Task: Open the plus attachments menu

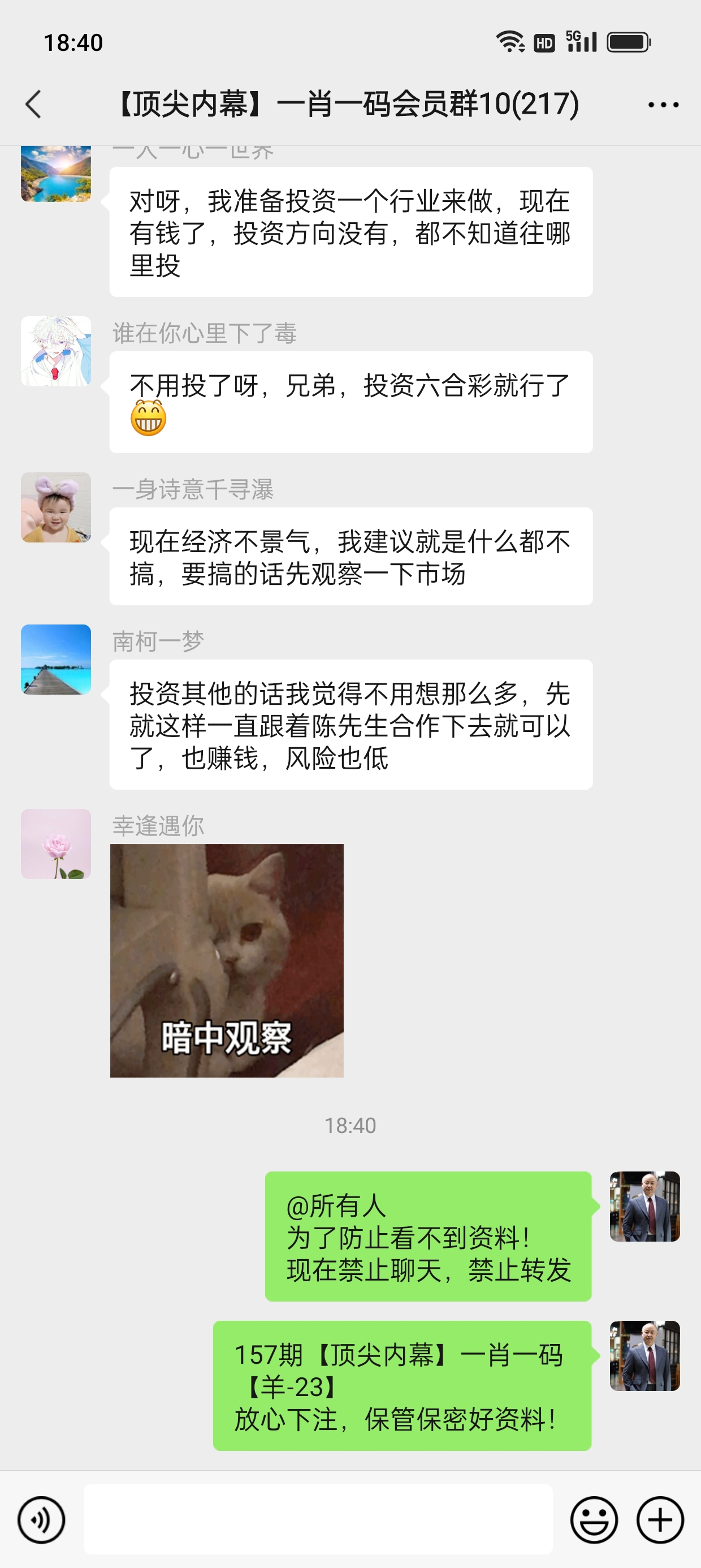Action: point(660,1519)
